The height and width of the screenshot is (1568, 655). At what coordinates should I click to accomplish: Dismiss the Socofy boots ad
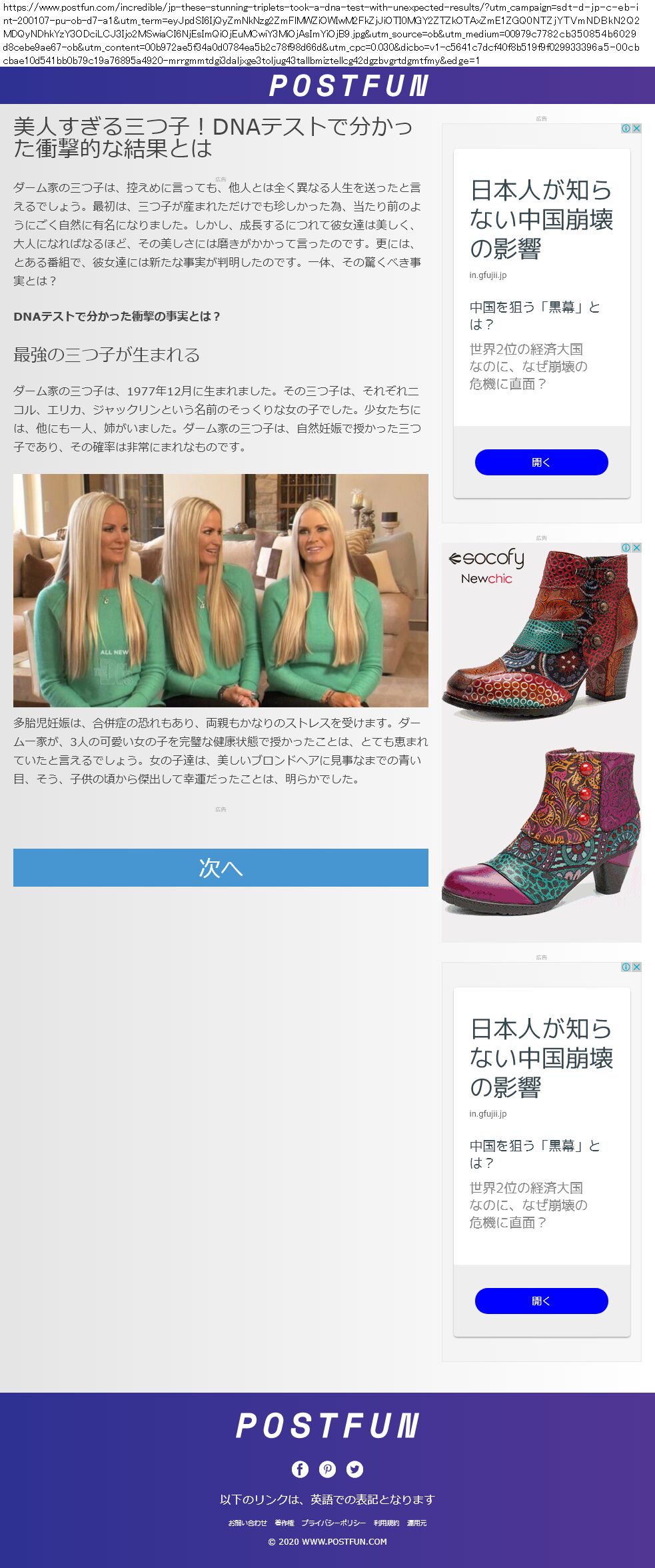(636, 548)
